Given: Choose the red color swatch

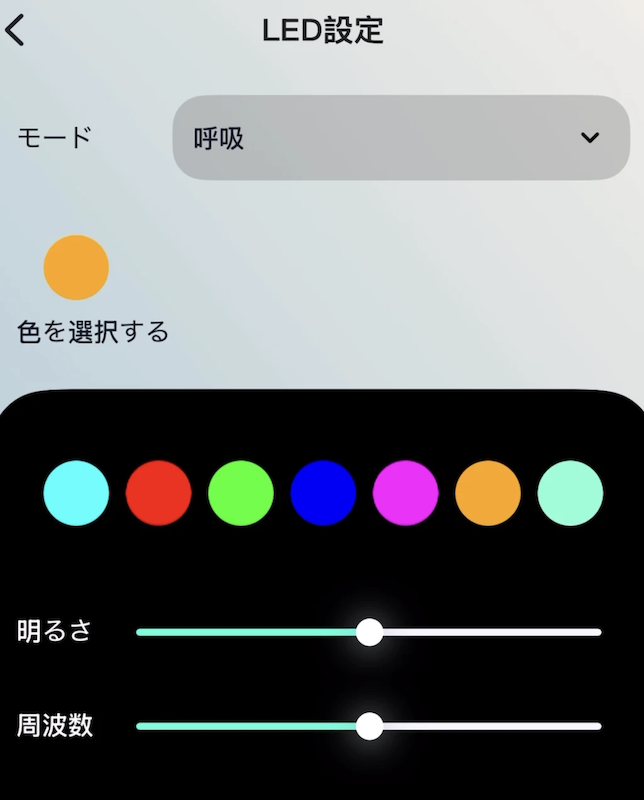Looking at the screenshot, I should [158, 493].
